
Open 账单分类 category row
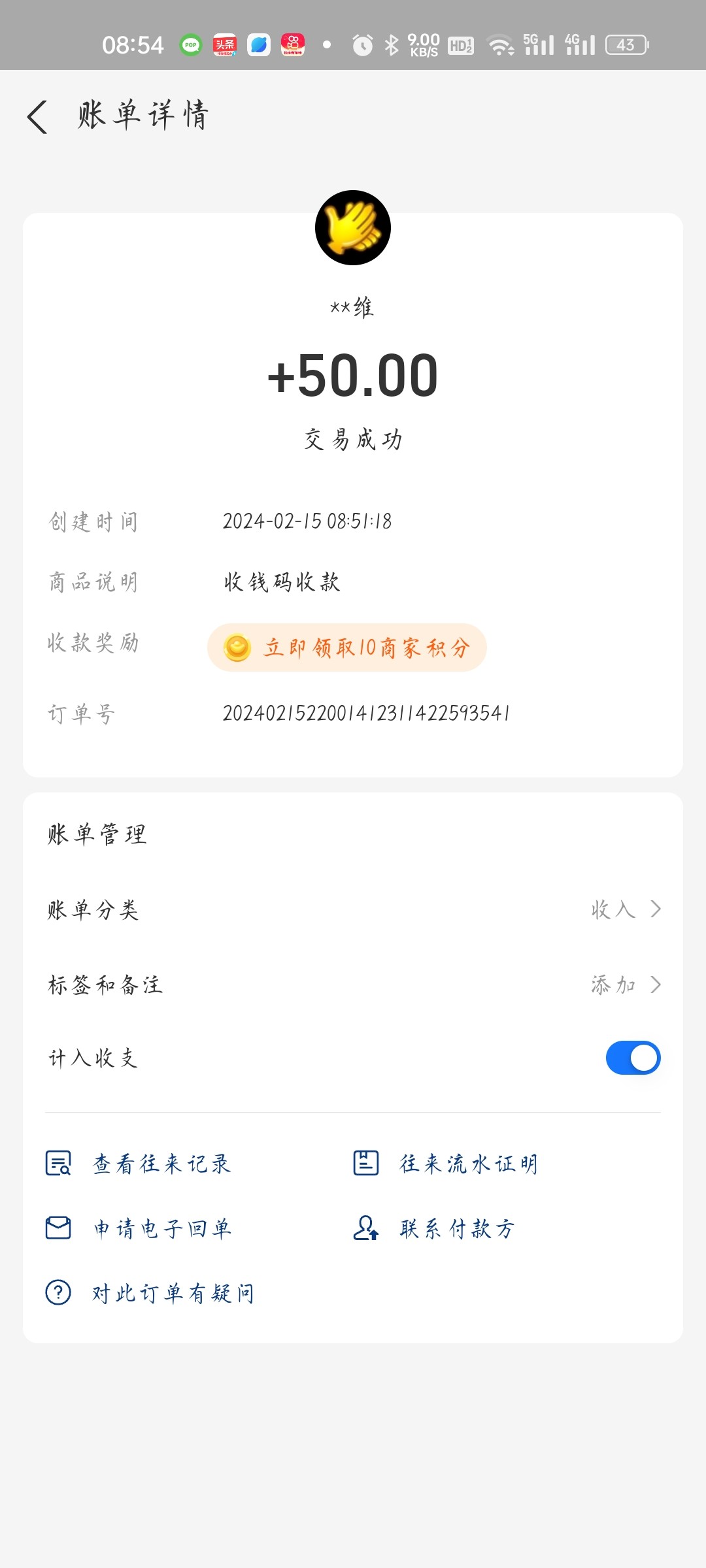click(353, 909)
